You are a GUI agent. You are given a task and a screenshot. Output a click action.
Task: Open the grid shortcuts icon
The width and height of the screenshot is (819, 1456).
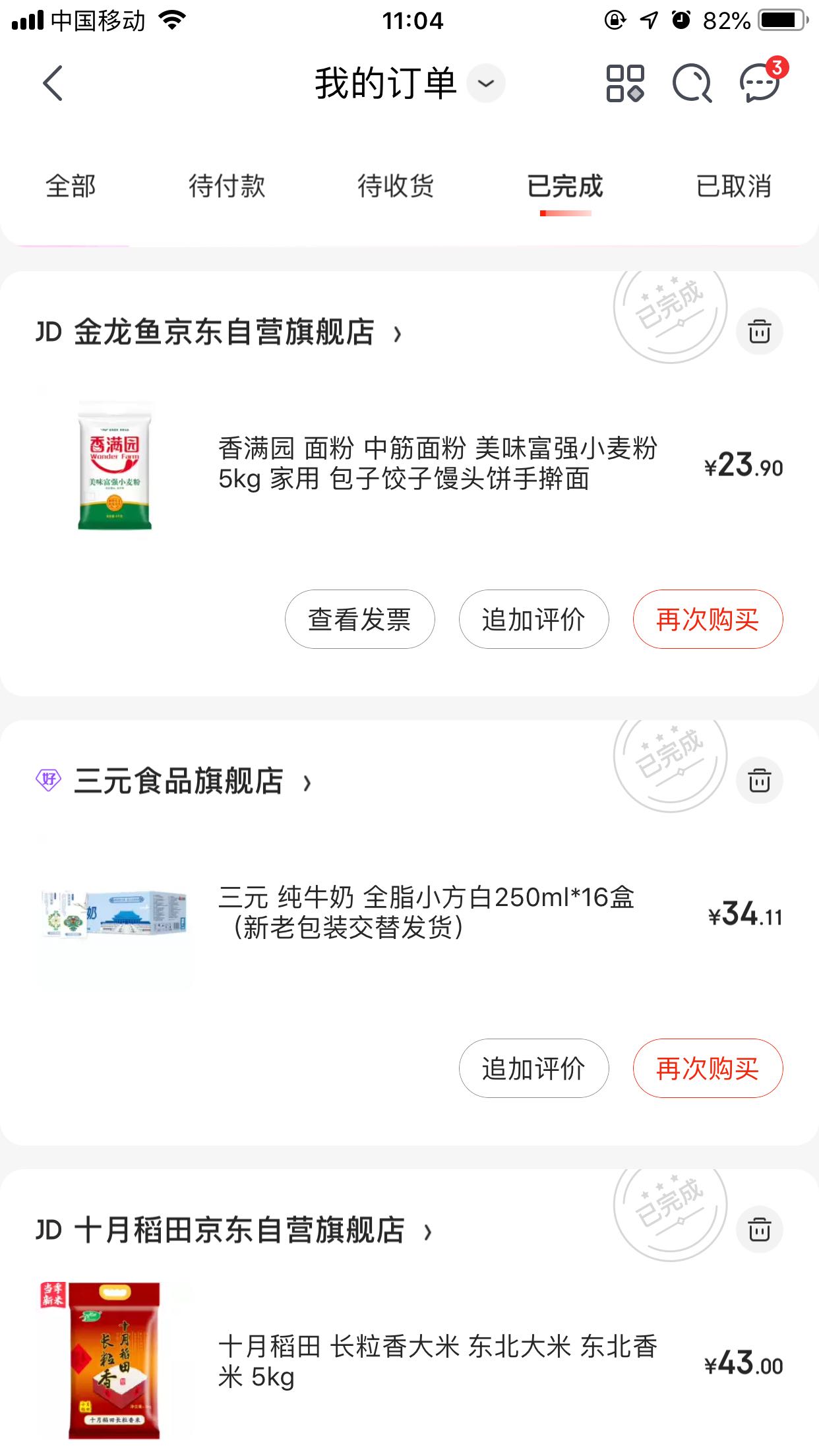tap(624, 83)
